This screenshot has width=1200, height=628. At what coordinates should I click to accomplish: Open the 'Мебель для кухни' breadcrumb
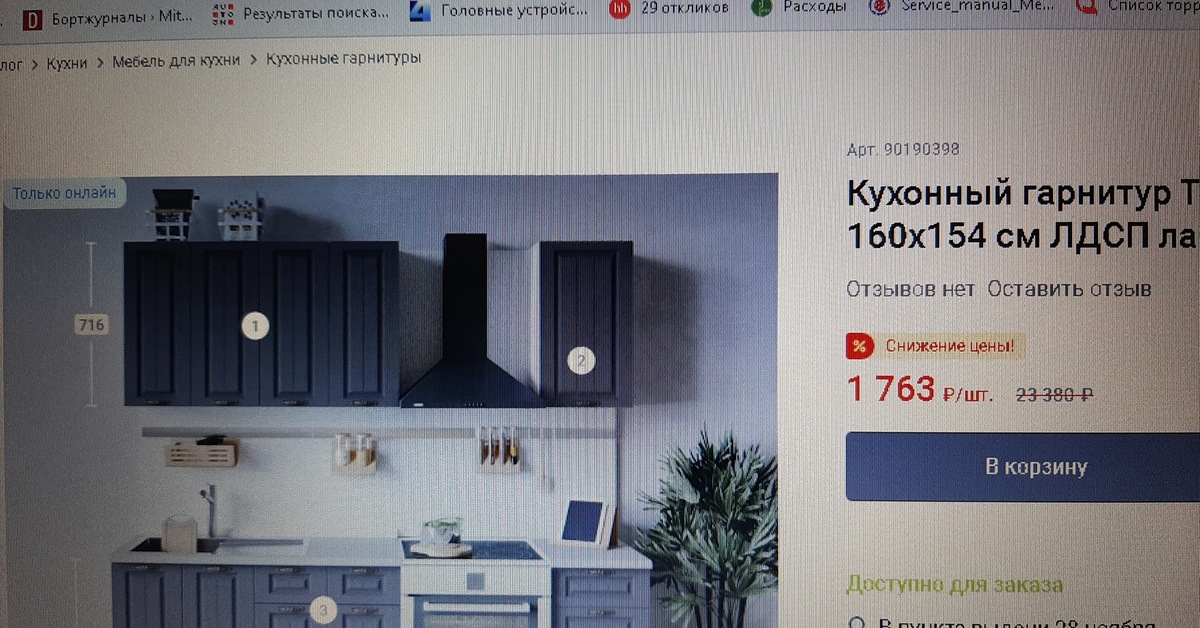(176, 60)
